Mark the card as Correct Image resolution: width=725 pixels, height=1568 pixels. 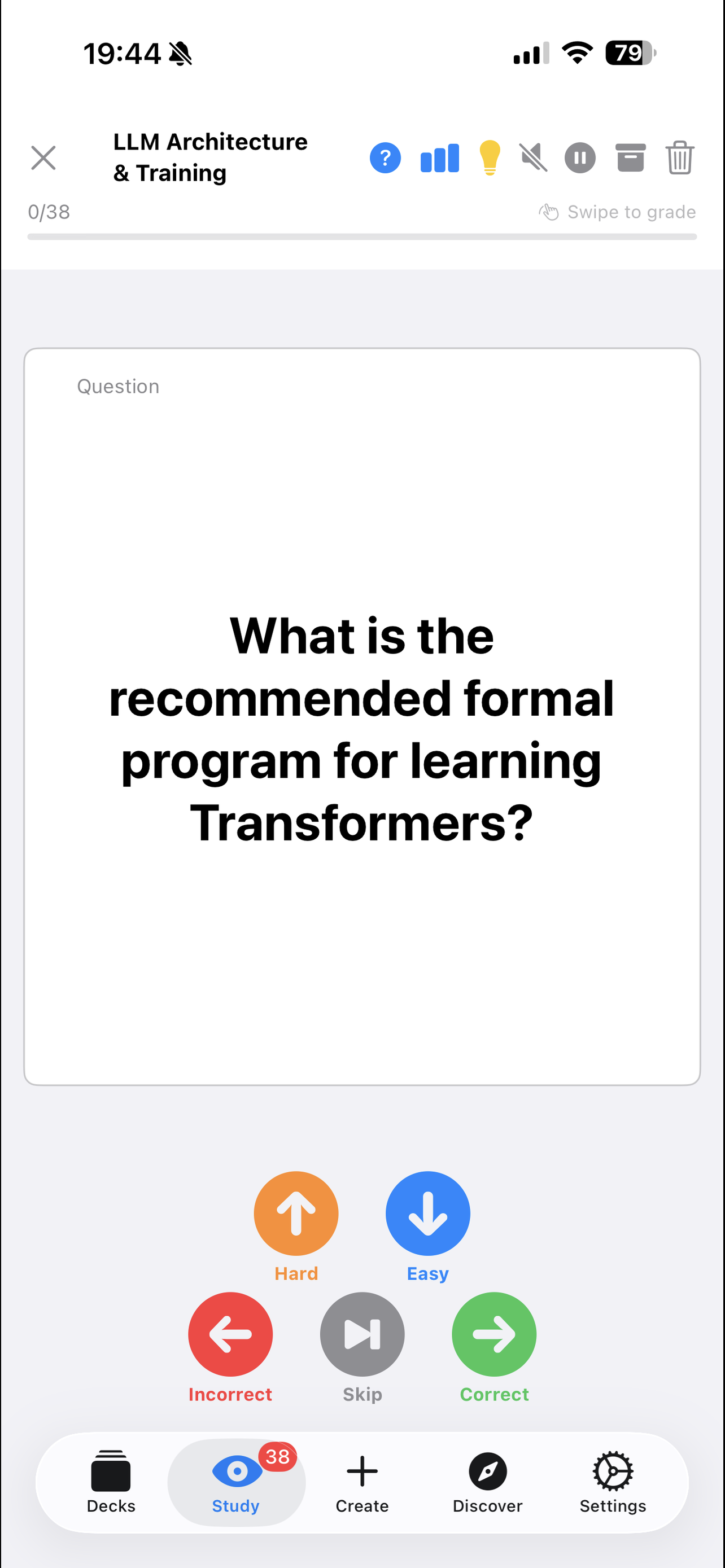tap(493, 1334)
